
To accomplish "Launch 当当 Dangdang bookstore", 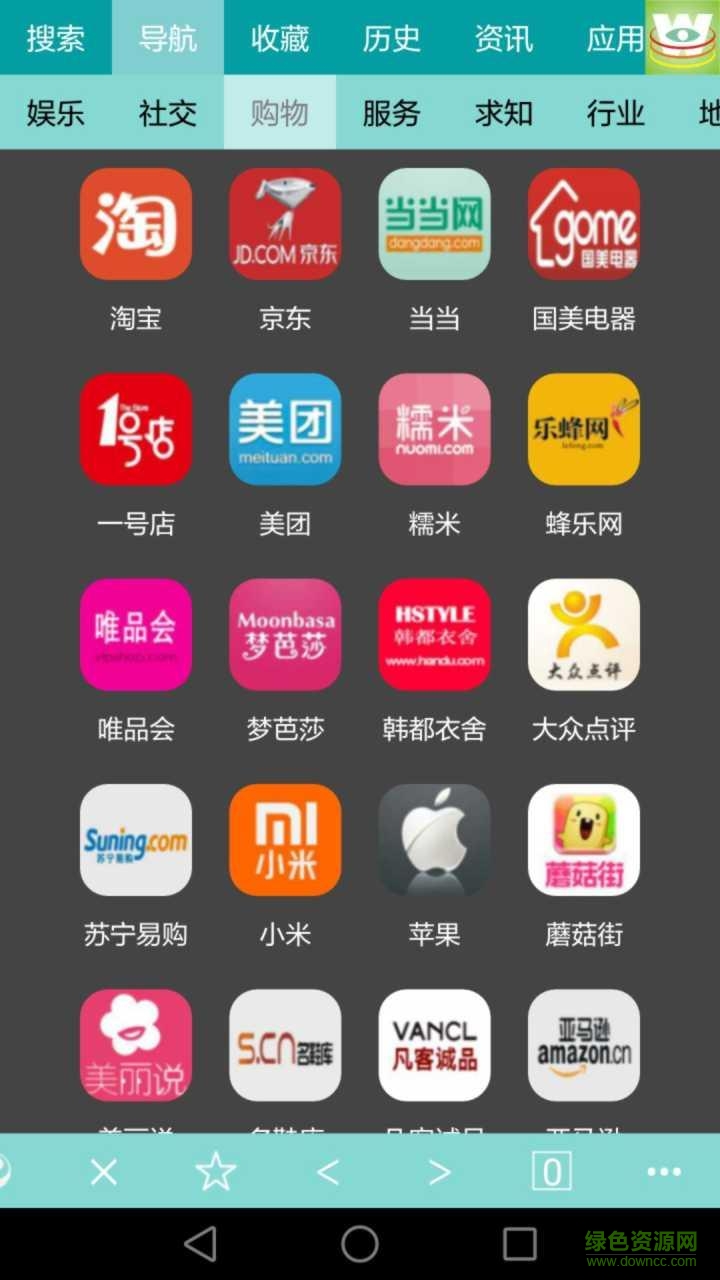I will [434, 224].
